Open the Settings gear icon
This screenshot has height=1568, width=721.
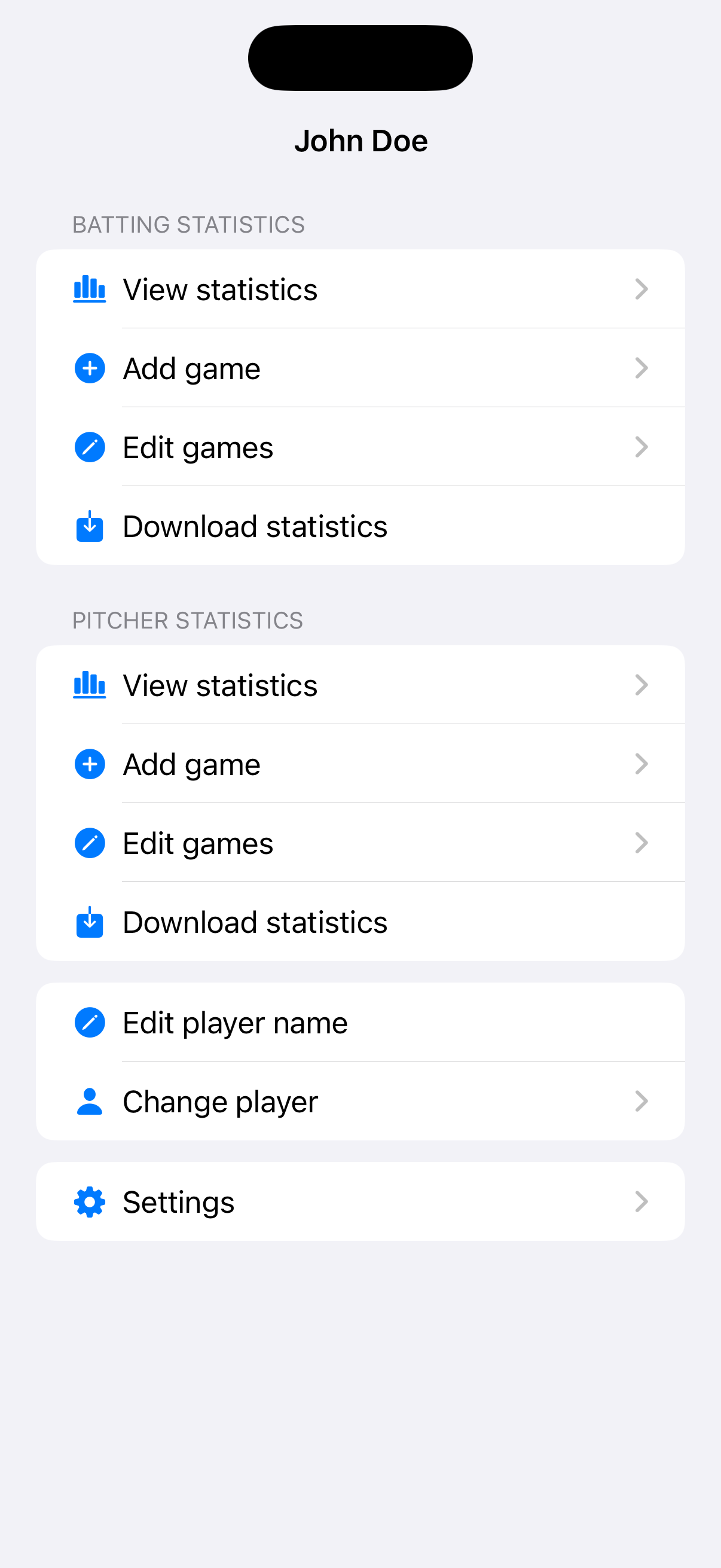[89, 1201]
